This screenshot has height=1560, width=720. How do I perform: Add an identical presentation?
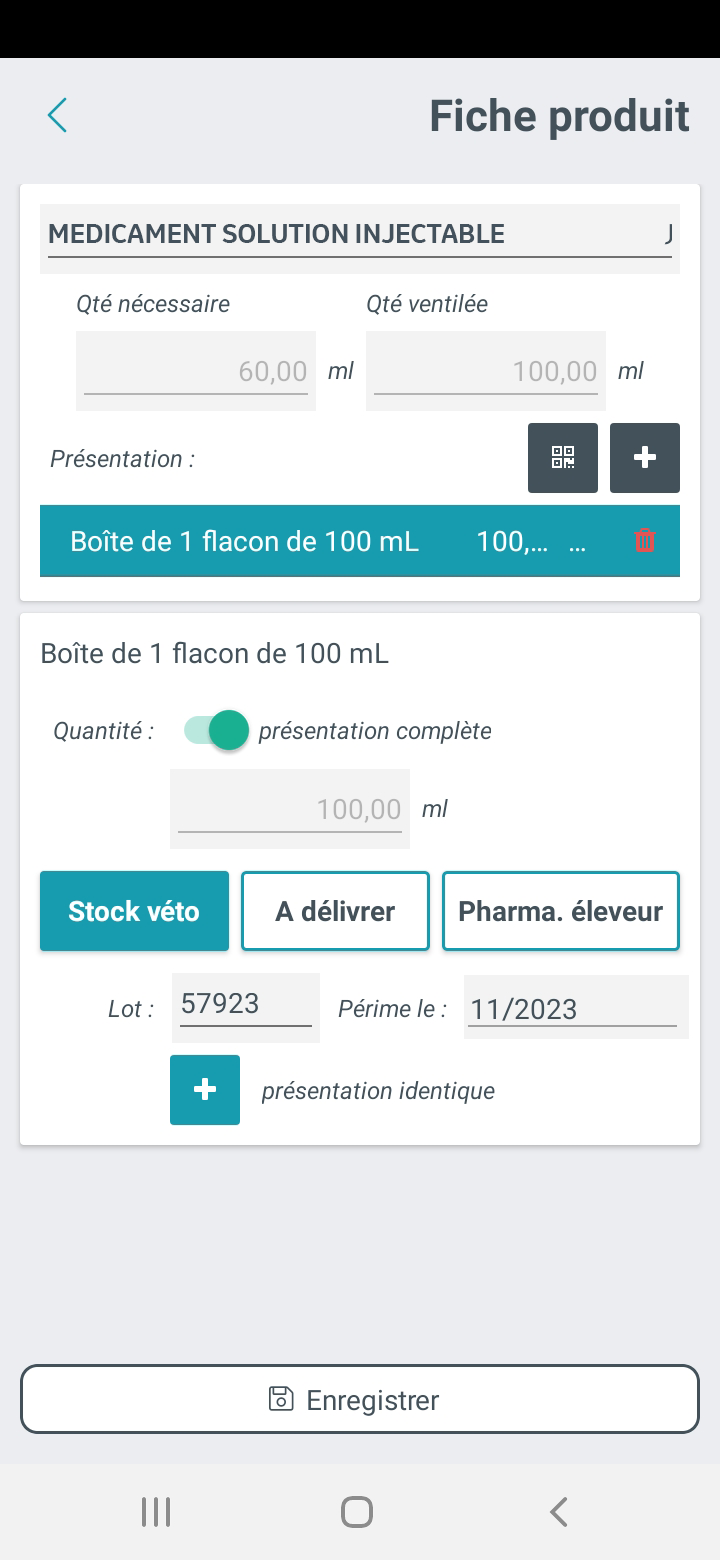(x=205, y=1090)
